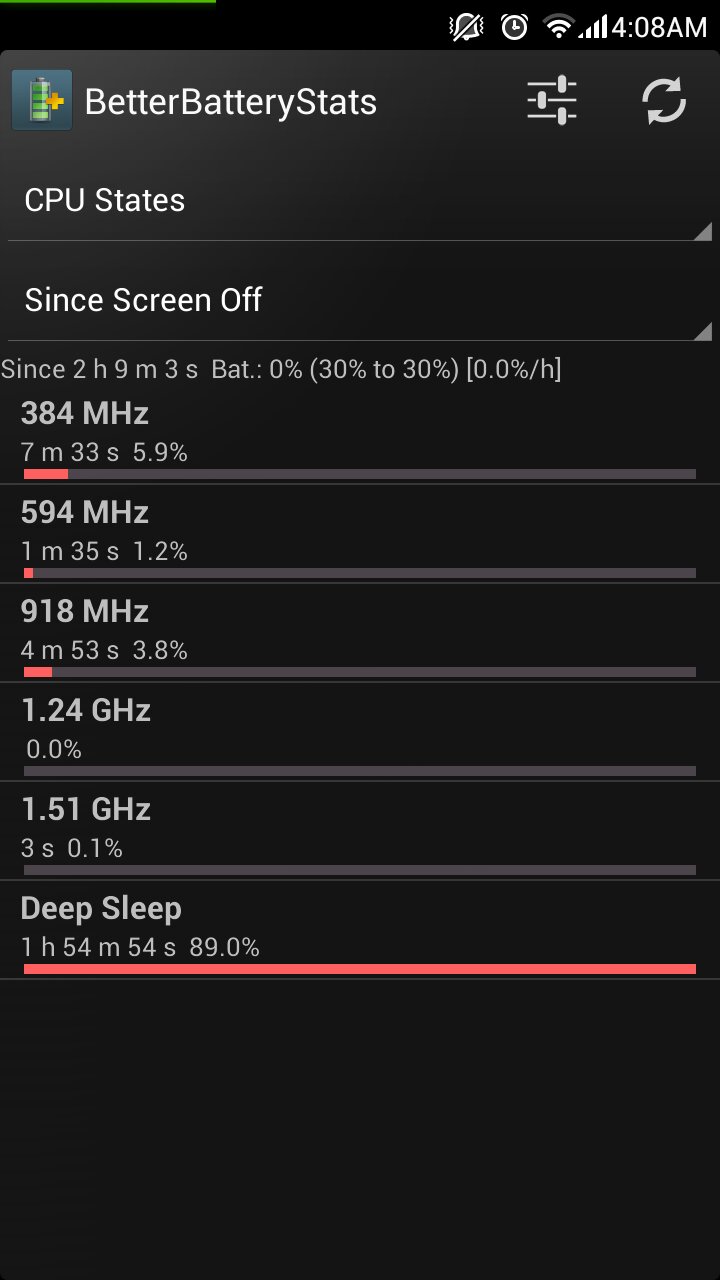Open the 918 MHz entry

click(360, 633)
